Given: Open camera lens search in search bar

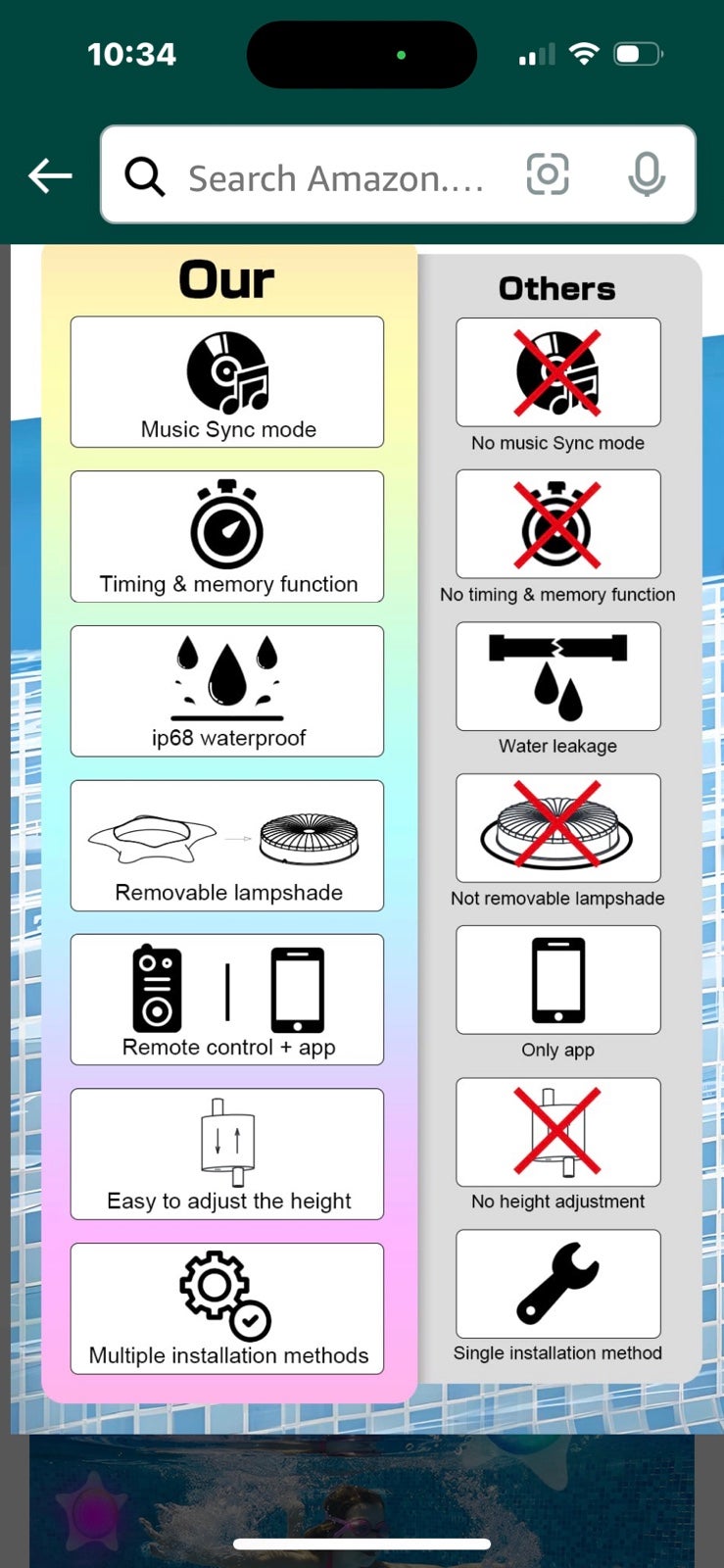Looking at the screenshot, I should 548,174.
